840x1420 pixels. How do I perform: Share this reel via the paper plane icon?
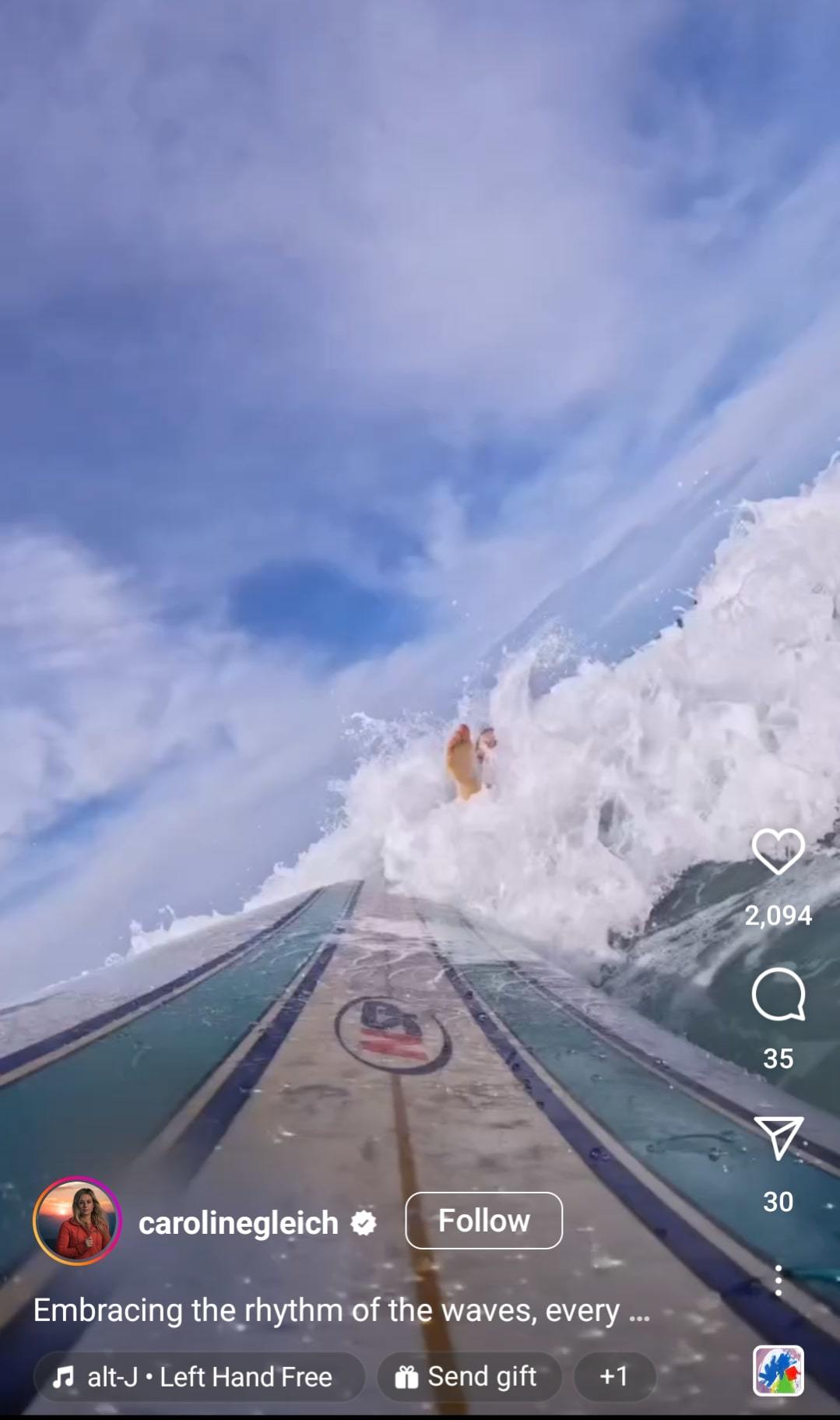[778, 1138]
